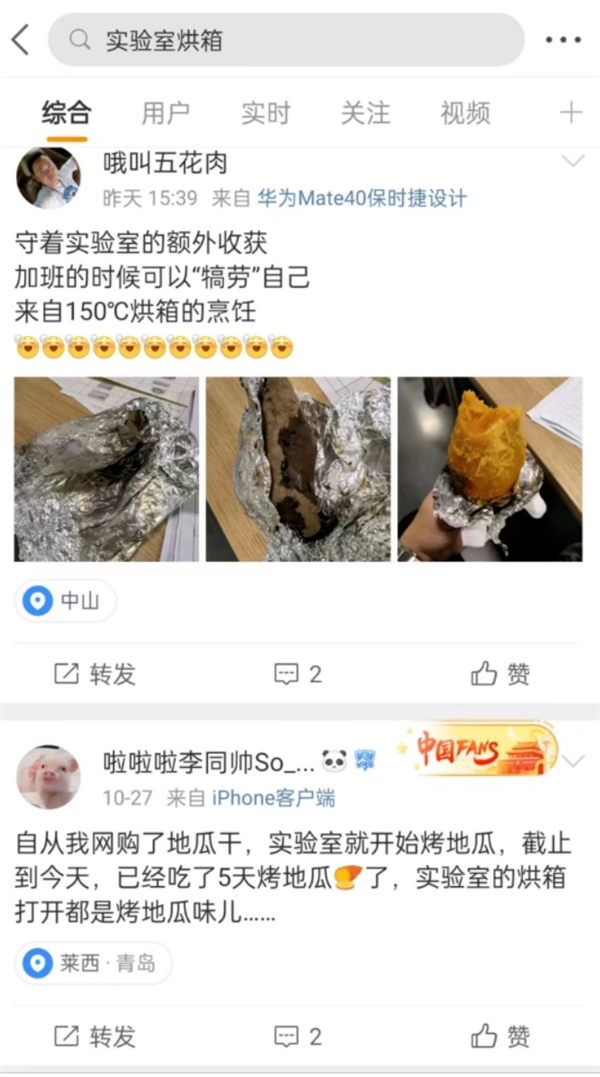Open comments on 哦叫五花肉's post
This screenshot has width=600, height=1077.
298,674
